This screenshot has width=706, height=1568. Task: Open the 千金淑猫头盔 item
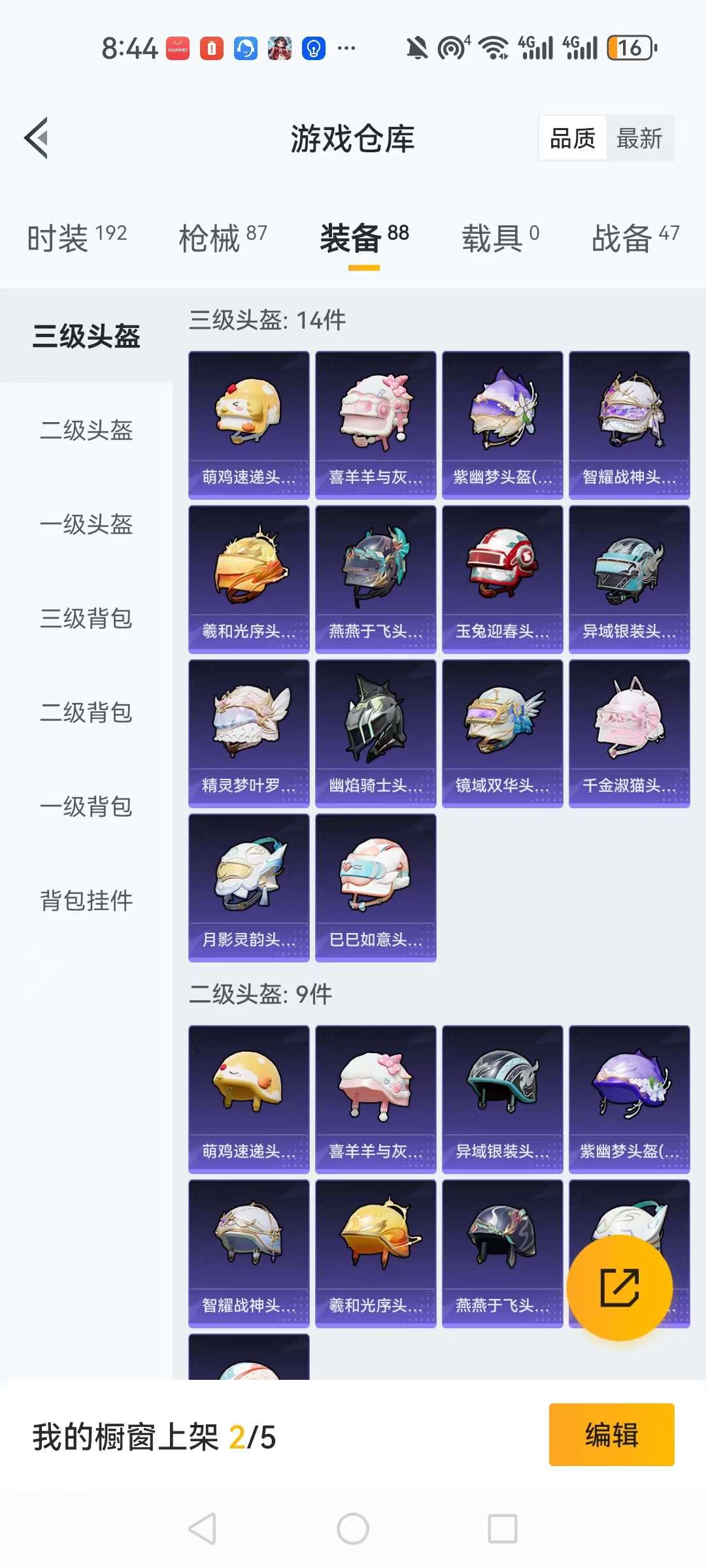[x=629, y=733]
